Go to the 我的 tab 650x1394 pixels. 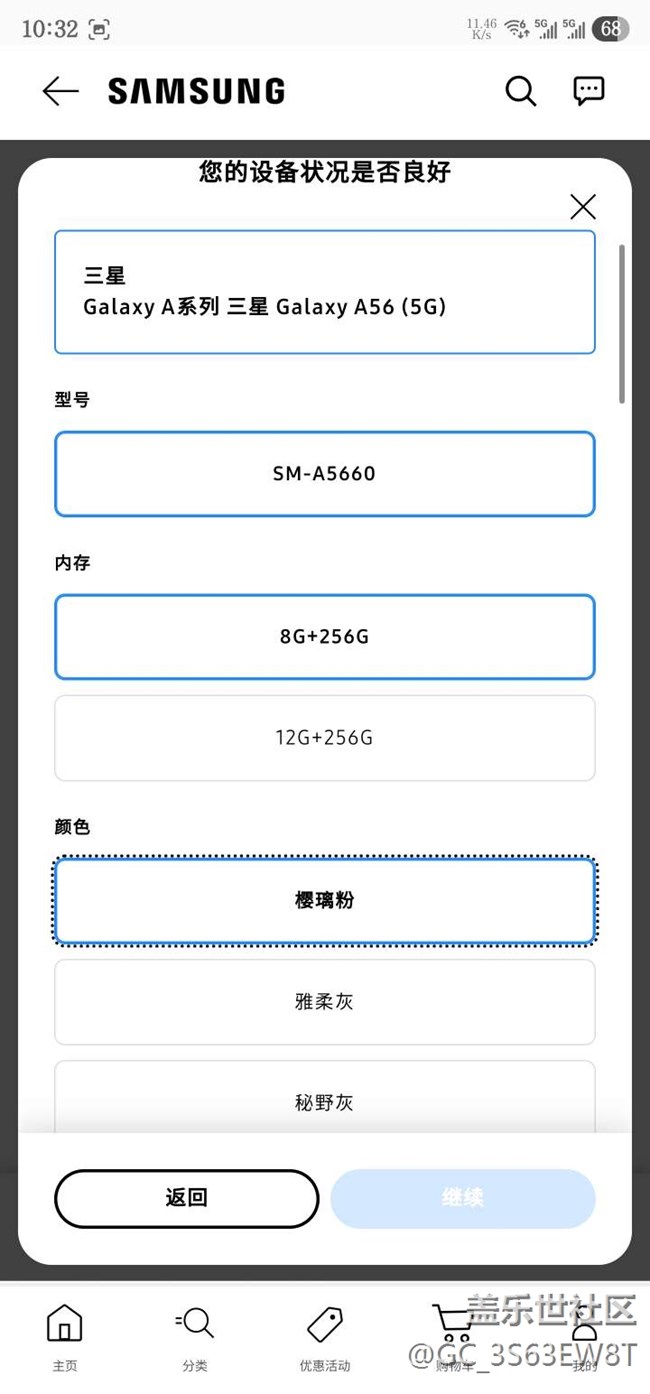[x=585, y=1338]
